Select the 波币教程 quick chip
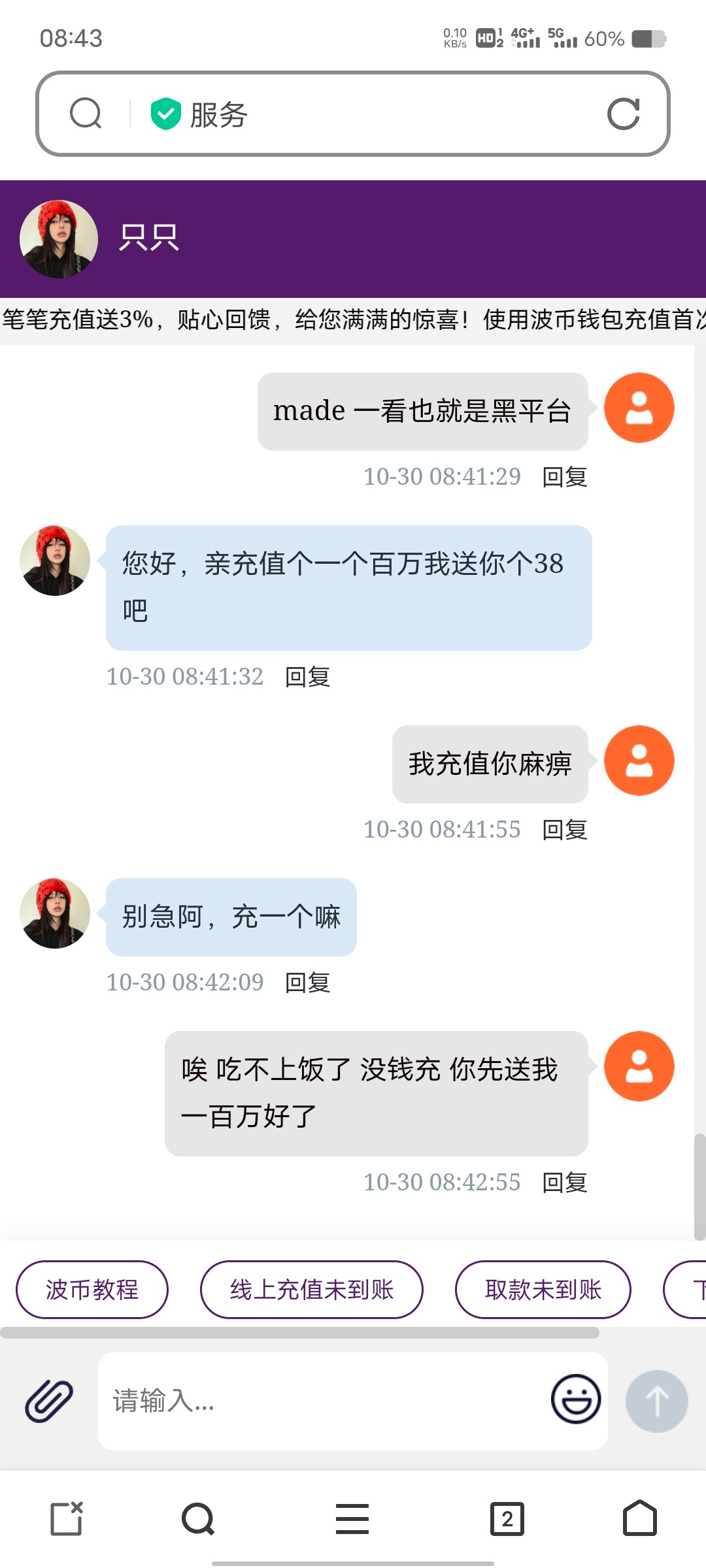 point(92,1290)
